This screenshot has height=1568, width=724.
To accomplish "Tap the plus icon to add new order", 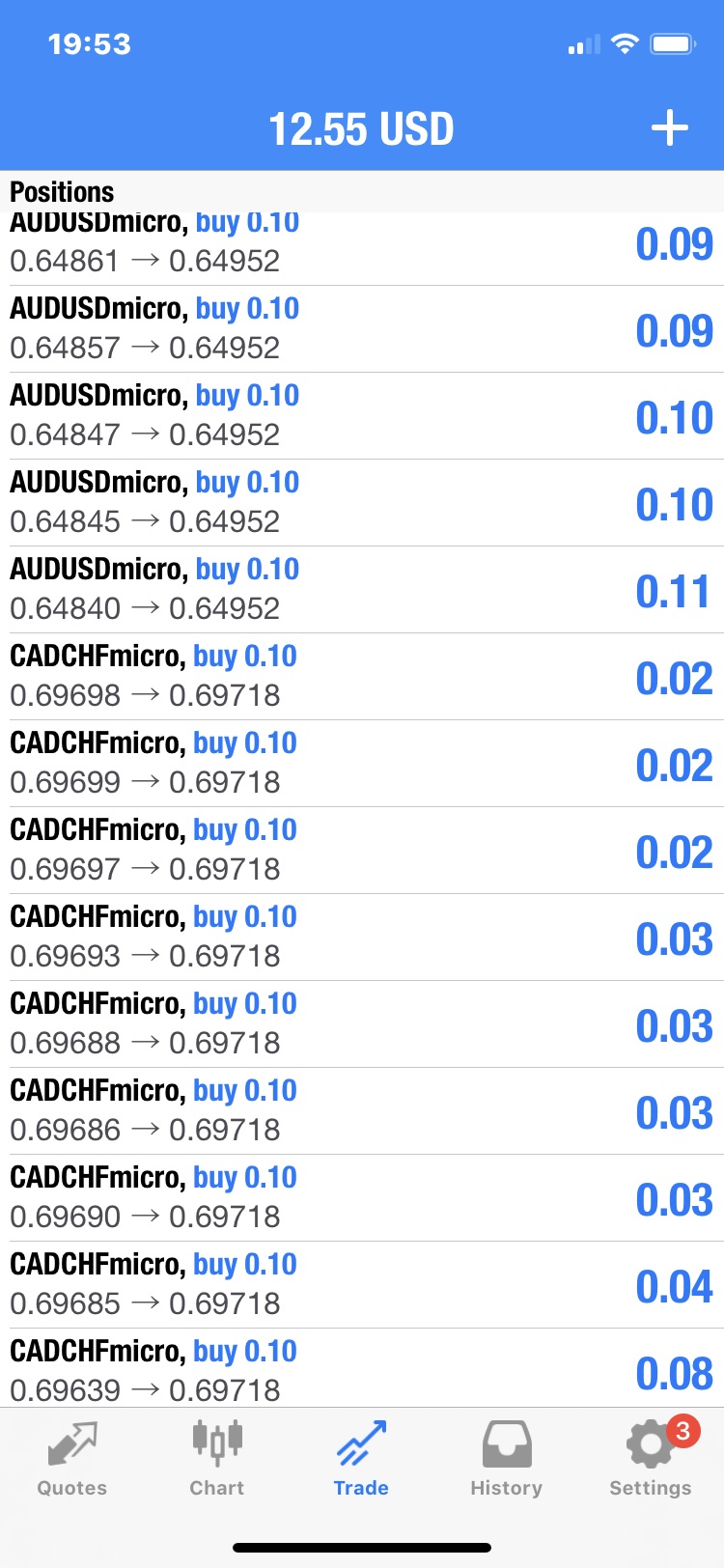I will pyautogui.click(x=670, y=127).
